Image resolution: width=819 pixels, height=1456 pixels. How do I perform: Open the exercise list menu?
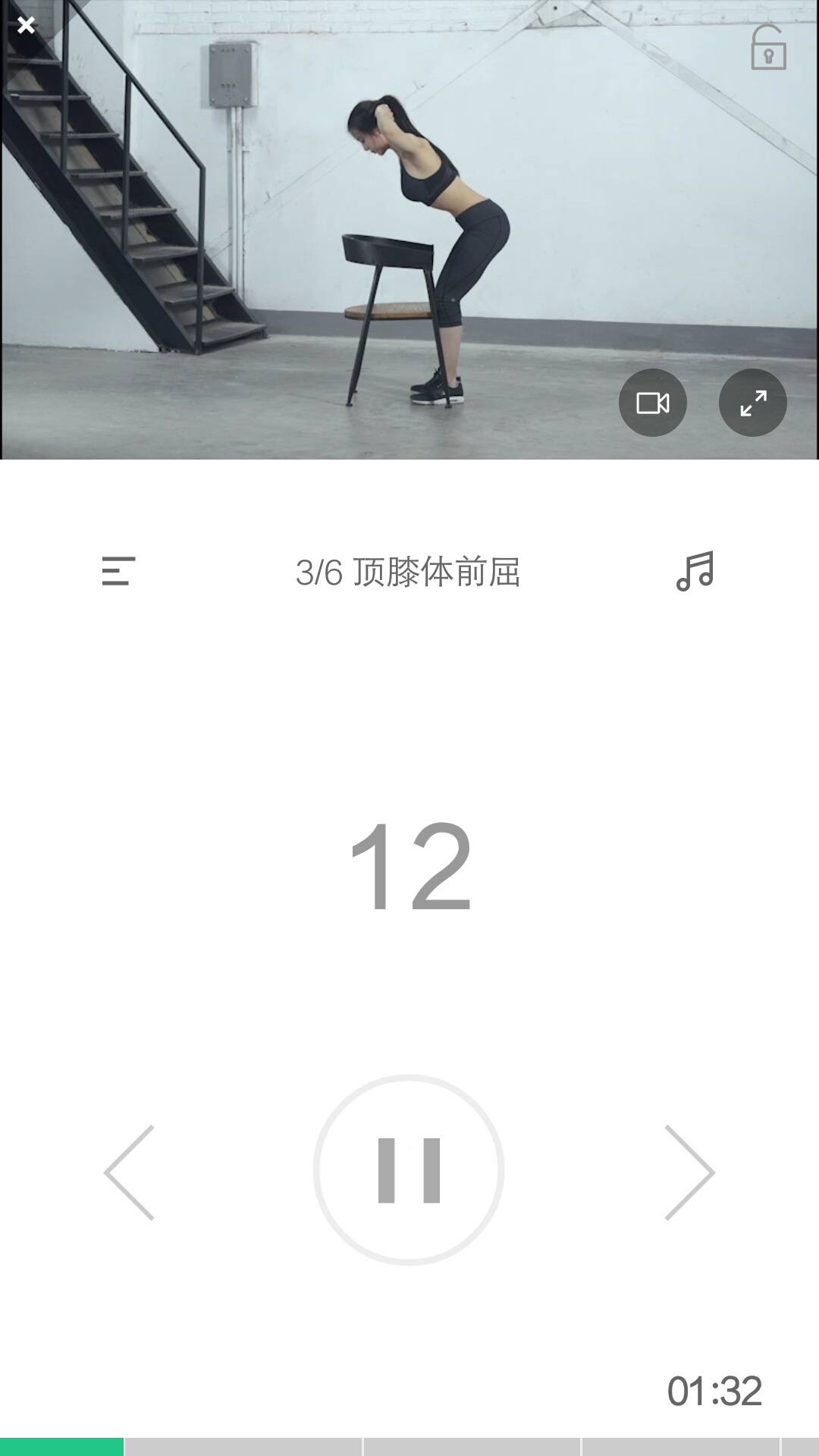point(118,571)
